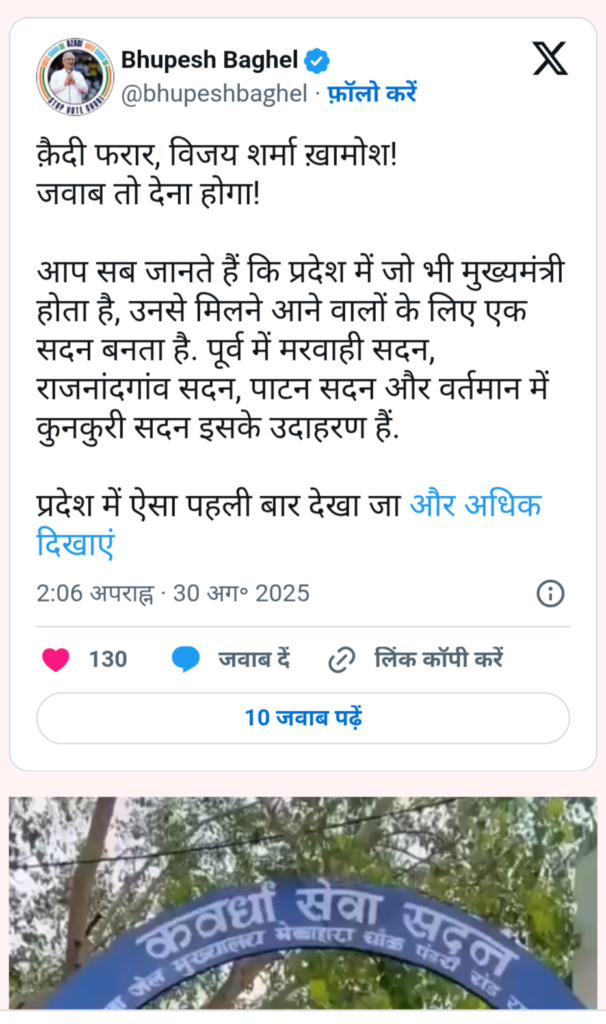This screenshot has width=606, height=1024.
Task: Open the X logo link
Action: pos(549,60)
